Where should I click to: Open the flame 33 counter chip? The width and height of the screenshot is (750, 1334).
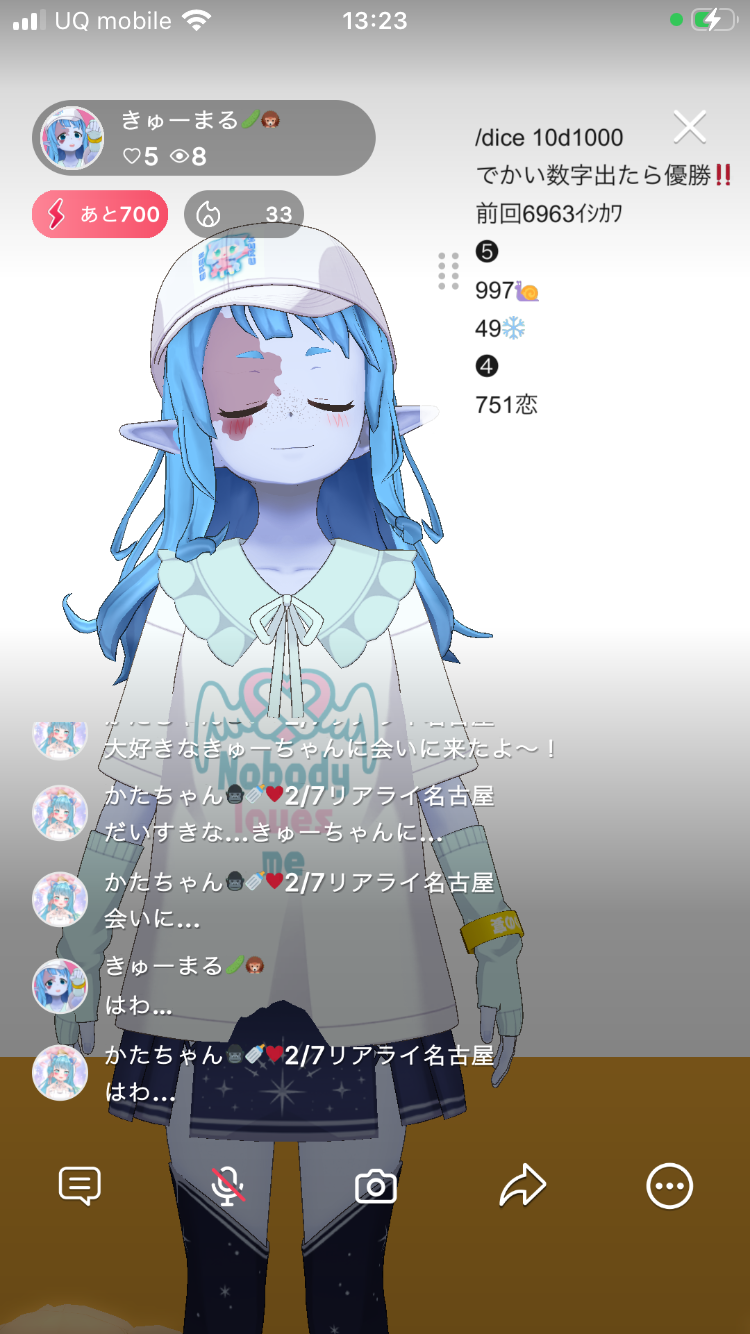[x=244, y=214]
